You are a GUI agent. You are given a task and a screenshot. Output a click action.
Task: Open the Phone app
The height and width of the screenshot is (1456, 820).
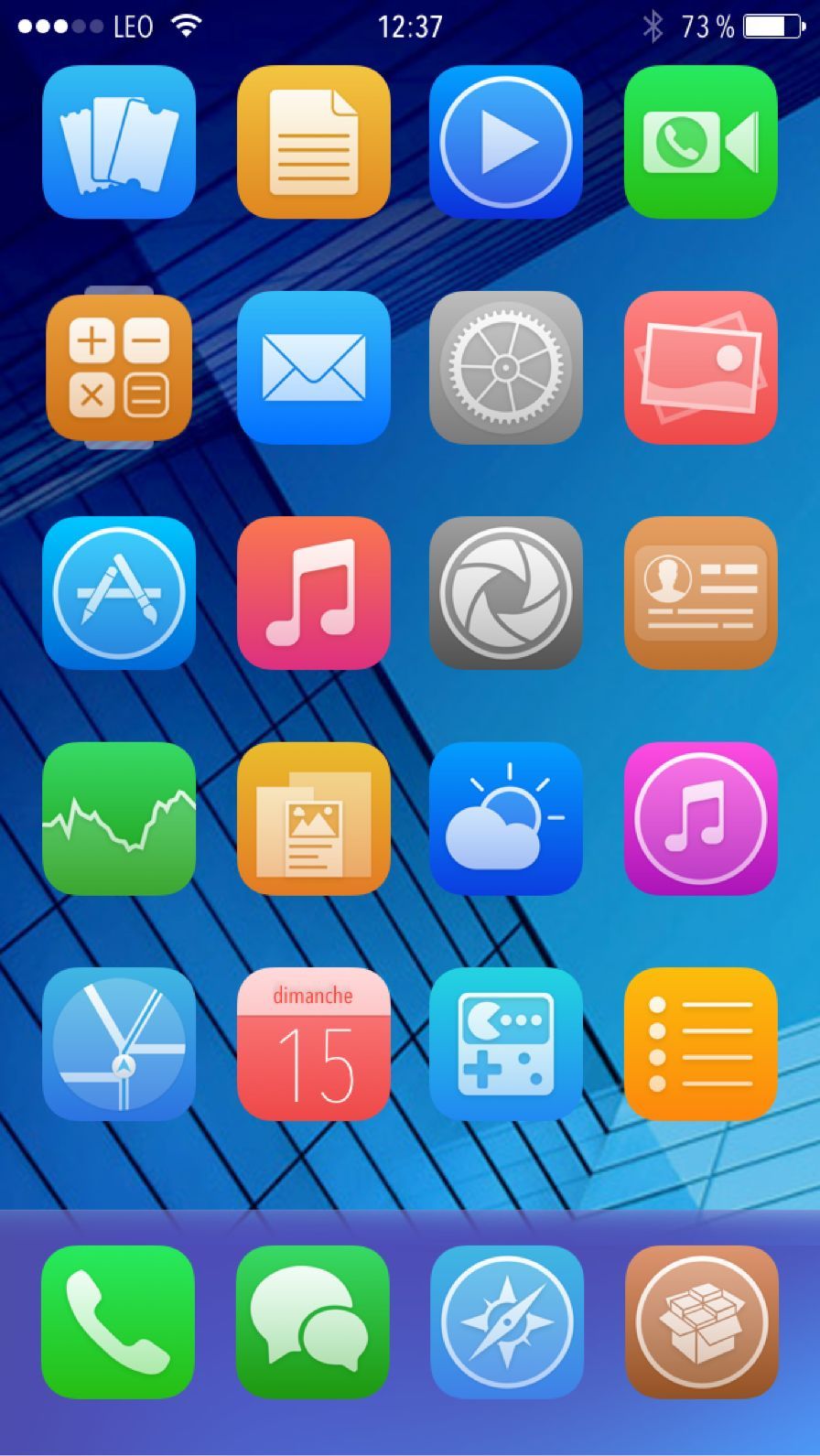tap(120, 1324)
